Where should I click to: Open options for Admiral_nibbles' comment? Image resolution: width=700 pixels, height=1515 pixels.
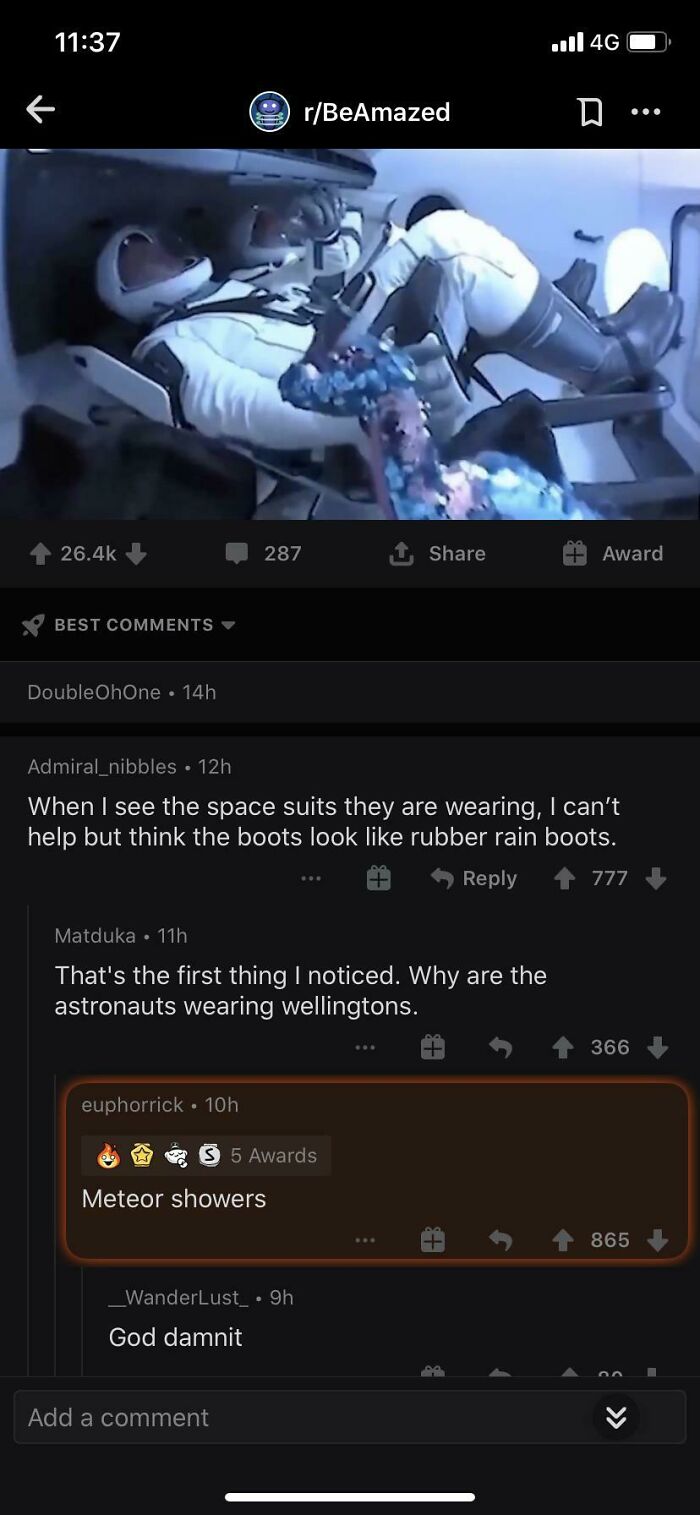point(311,878)
